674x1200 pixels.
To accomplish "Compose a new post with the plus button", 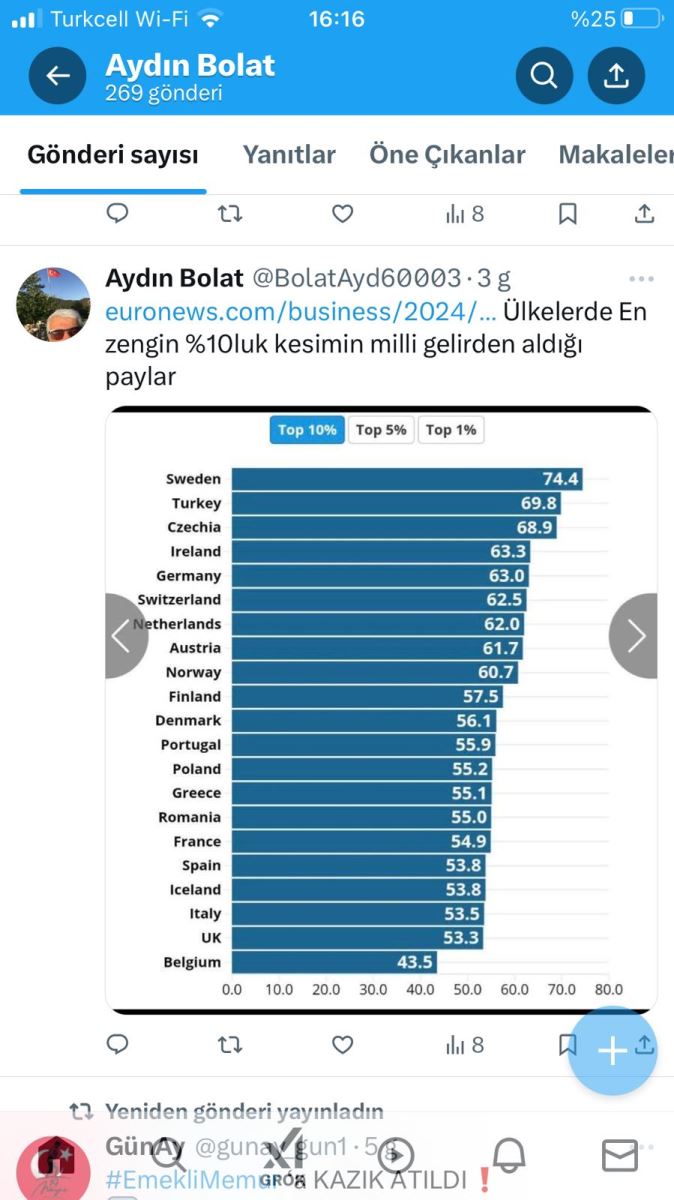I will pyautogui.click(x=612, y=1050).
